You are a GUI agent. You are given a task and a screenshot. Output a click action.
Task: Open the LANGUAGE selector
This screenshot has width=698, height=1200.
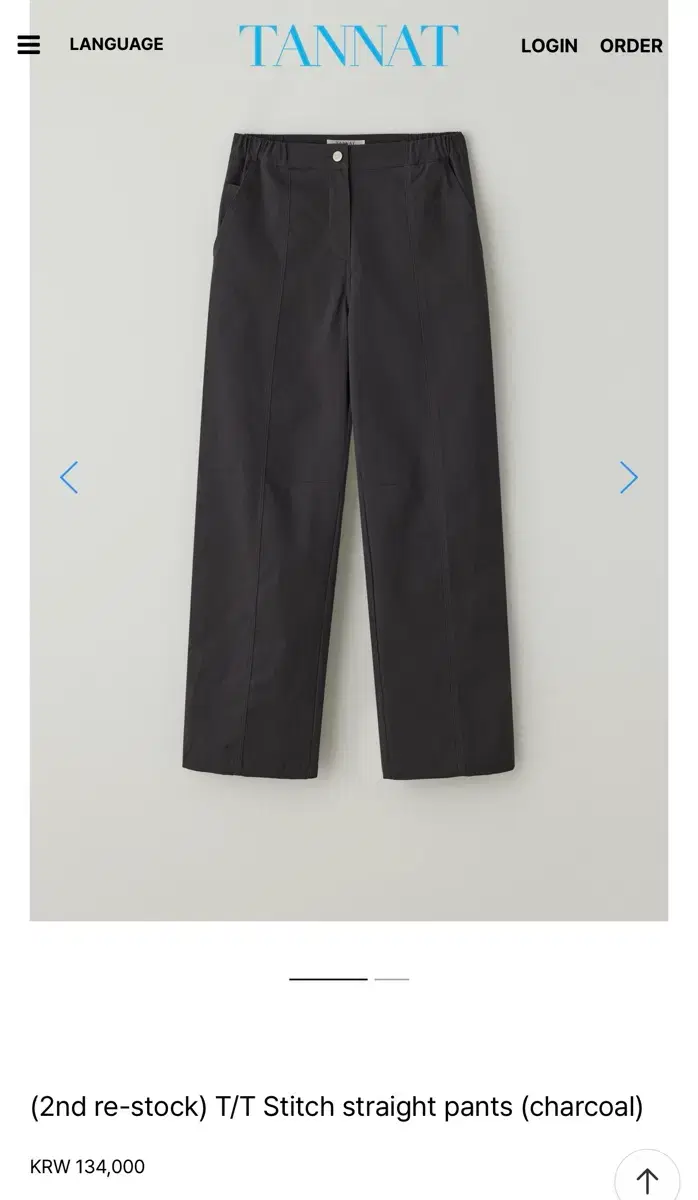pos(116,44)
